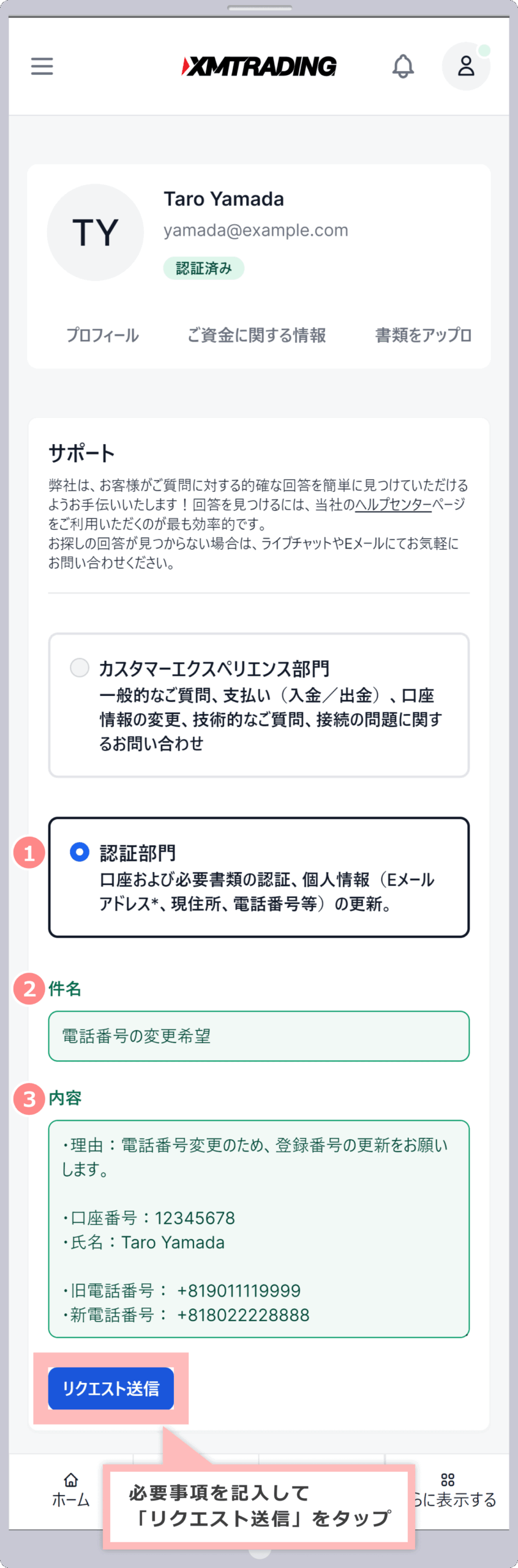Select カスタマーエクスペリエンス部門 option
Screen dimensions: 518x1568
tap(80, 668)
